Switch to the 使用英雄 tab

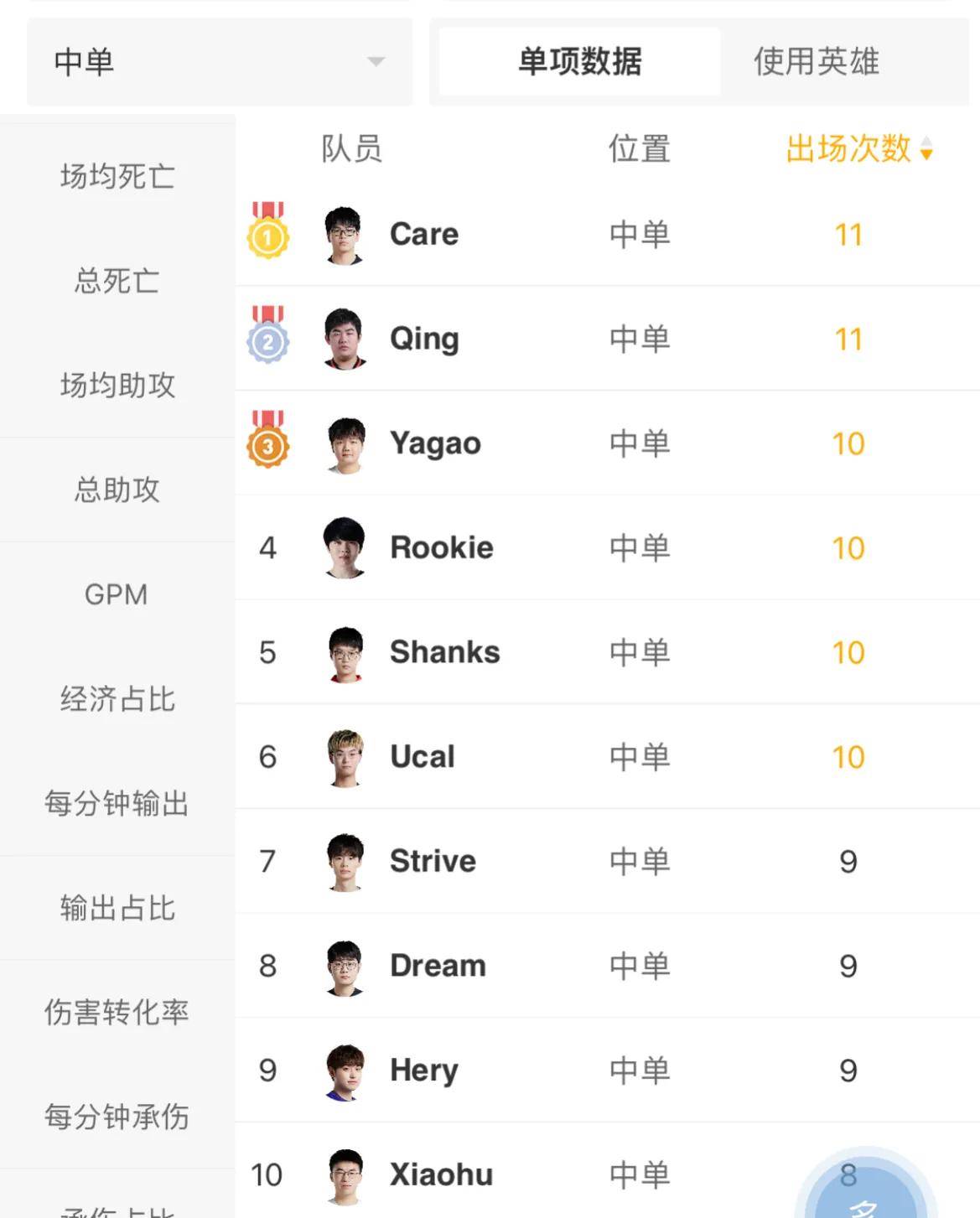coord(816,62)
